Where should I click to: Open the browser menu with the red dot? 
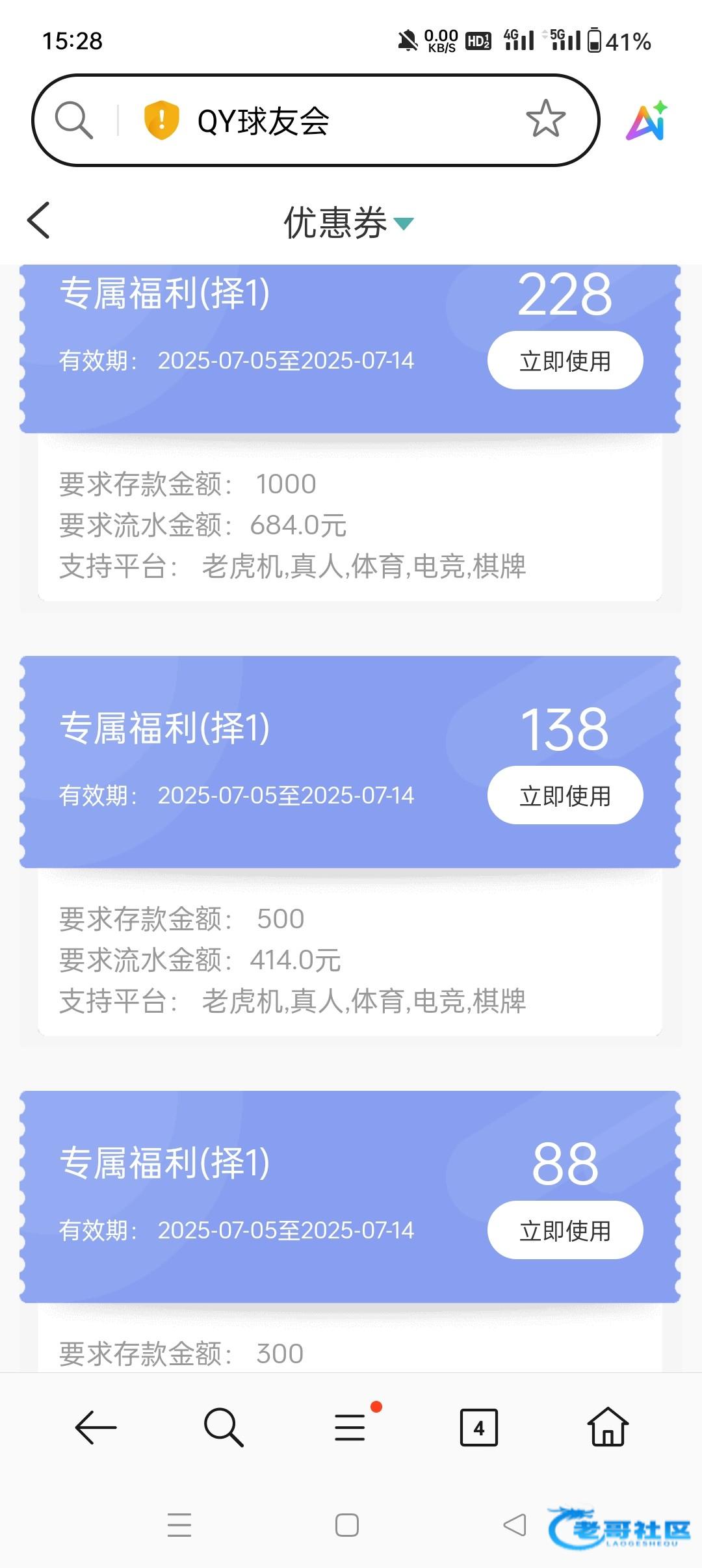351,1428
